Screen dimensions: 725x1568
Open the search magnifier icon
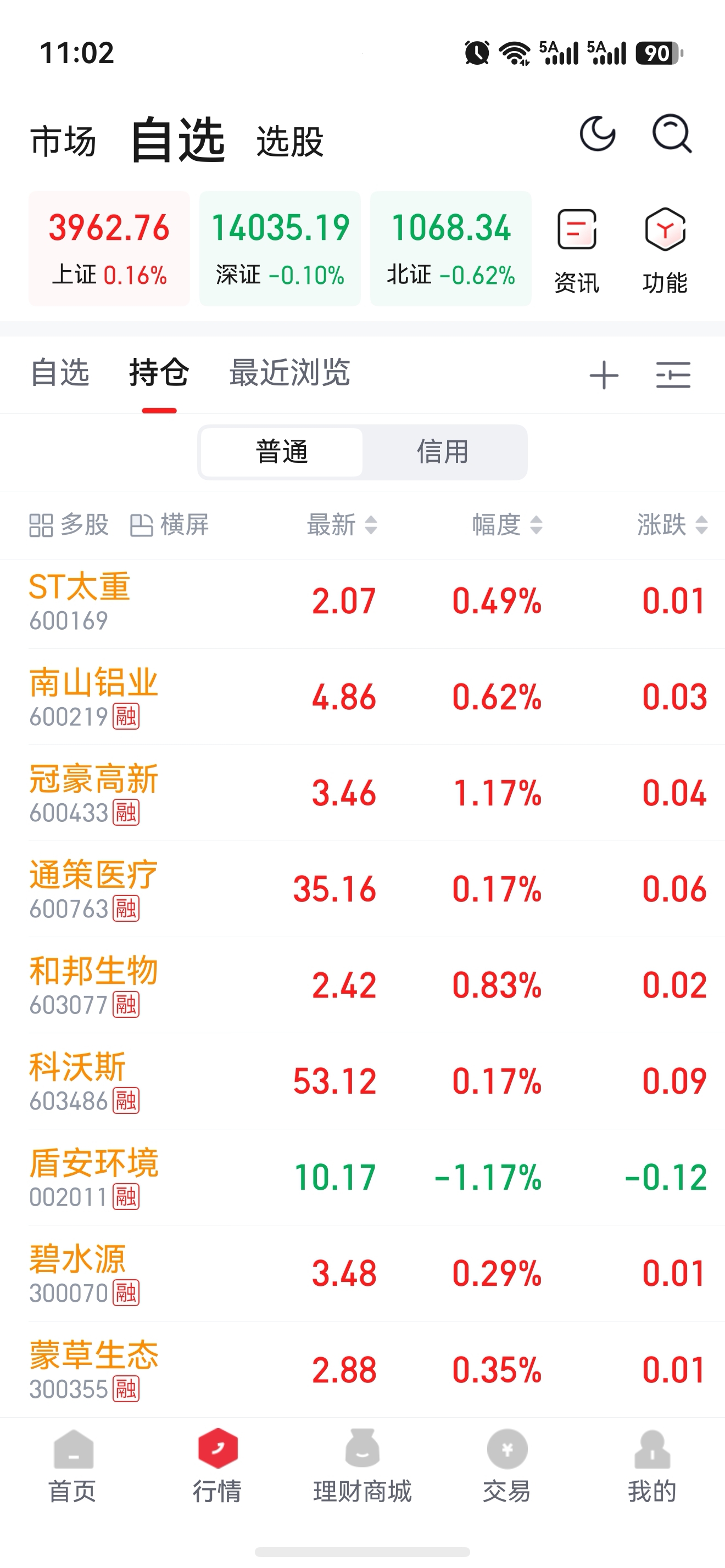[x=671, y=134]
